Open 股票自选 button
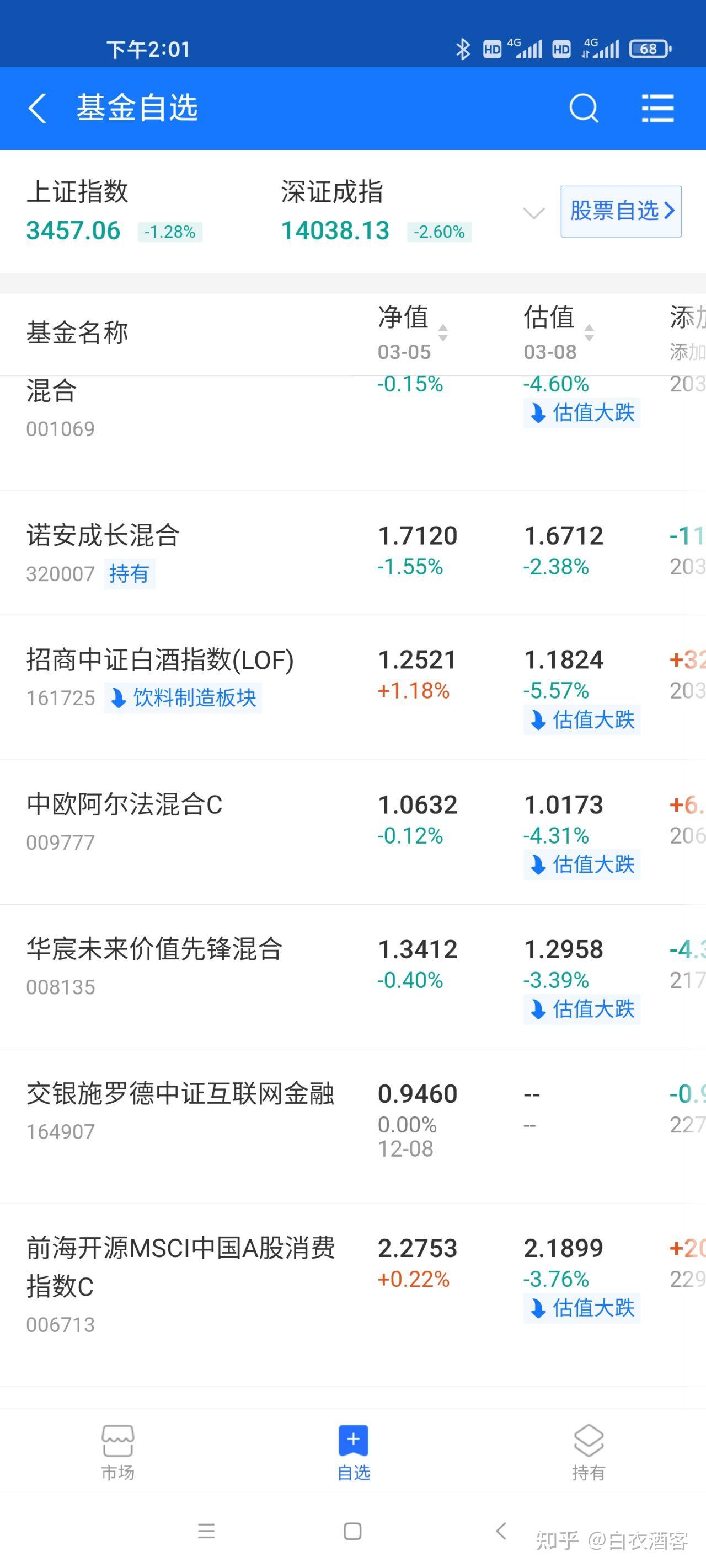Viewport: 706px width, 1568px height. tap(621, 211)
